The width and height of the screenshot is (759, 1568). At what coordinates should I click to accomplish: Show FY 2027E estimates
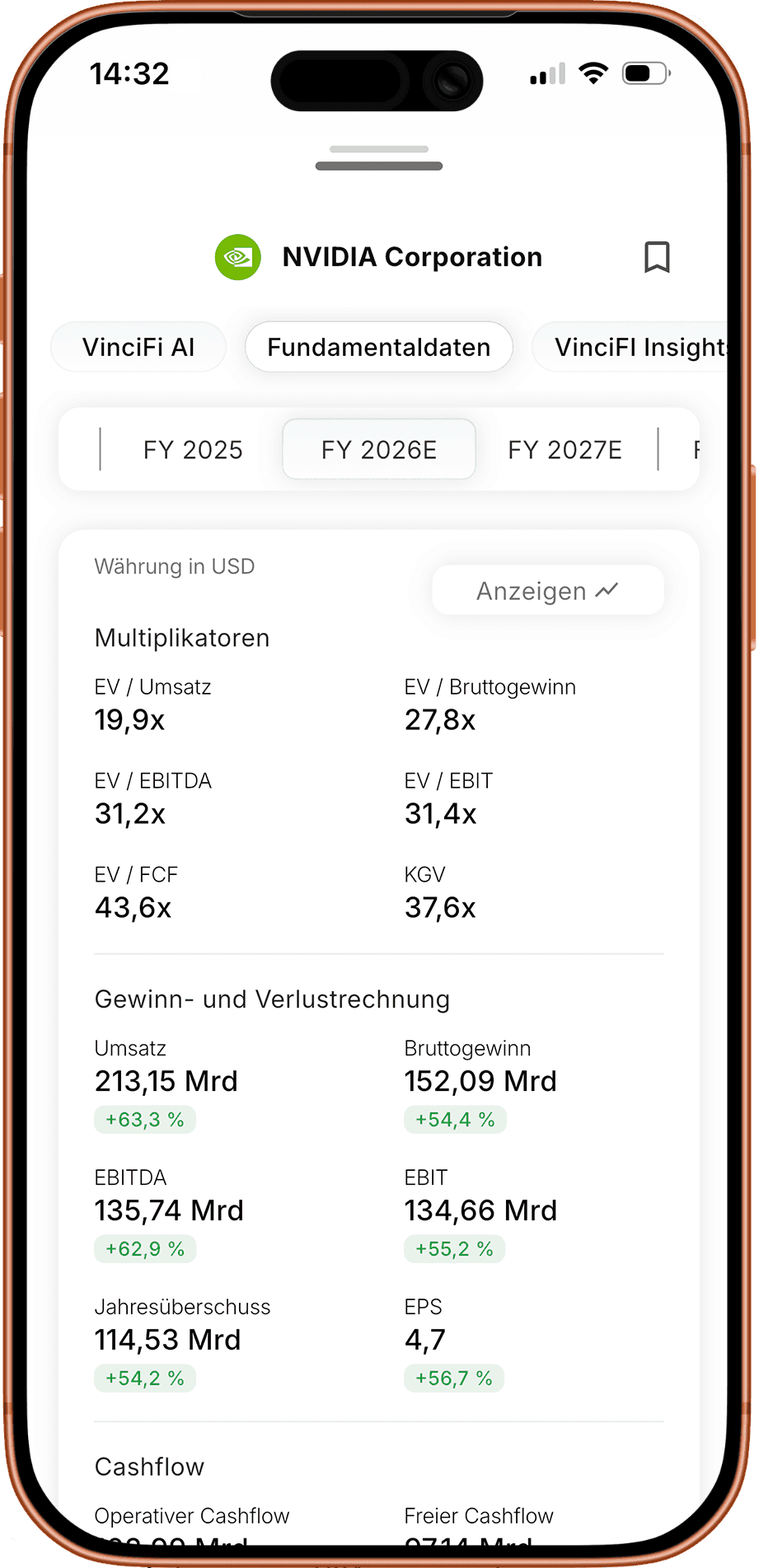pos(565,450)
